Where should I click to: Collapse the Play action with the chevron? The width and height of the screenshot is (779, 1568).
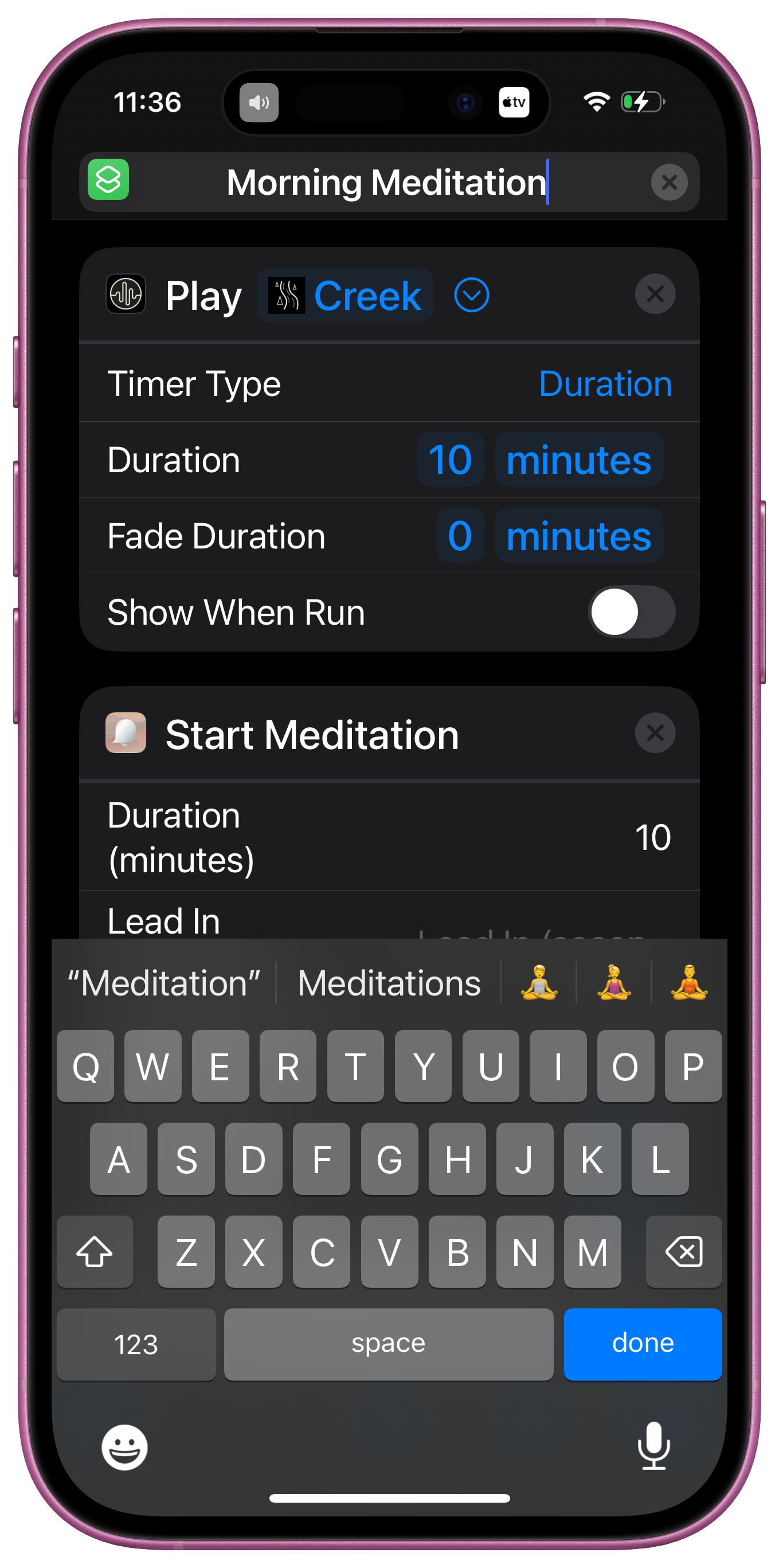[472, 296]
